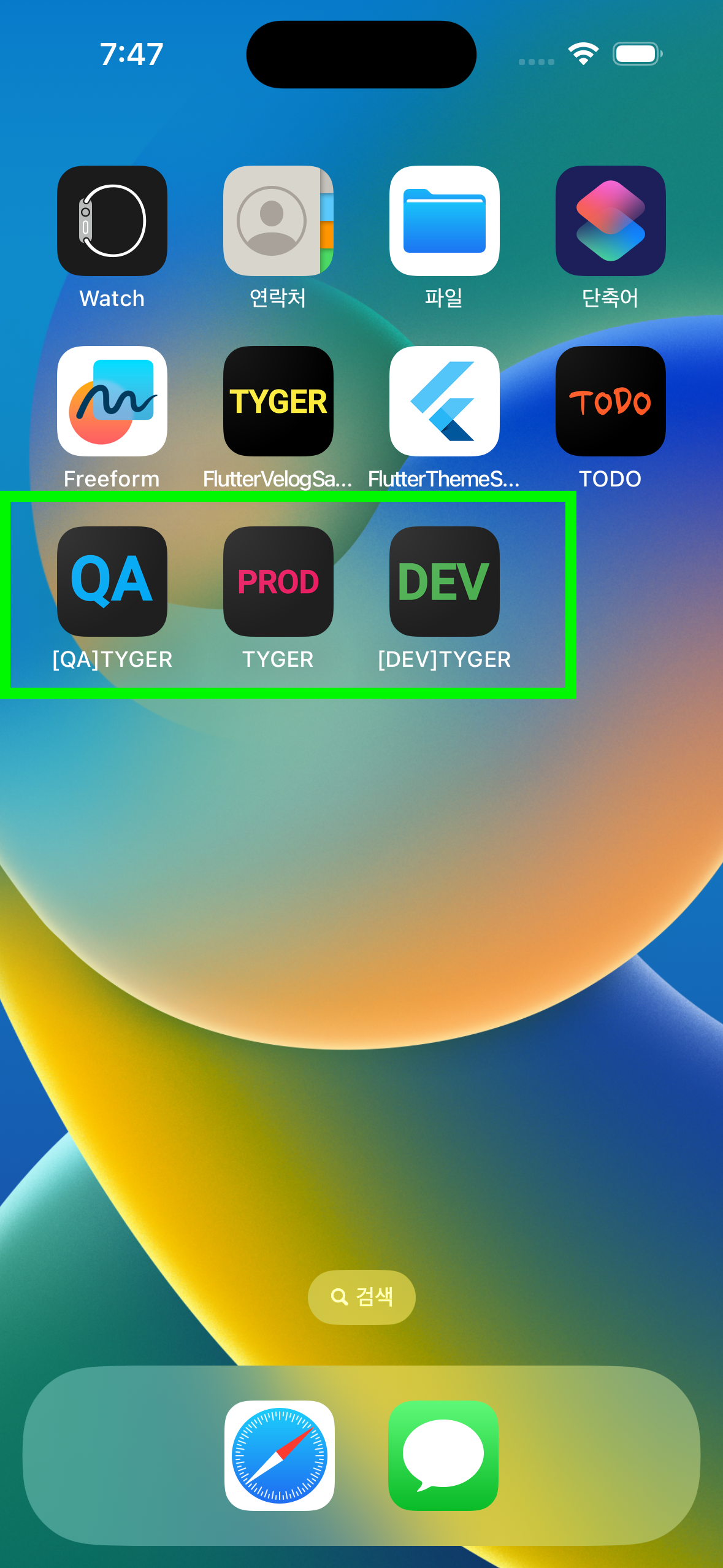This screenshot has height=1568, width=723.
Task: Open the [DEV]TYGER app
Action: click(x=444, y=582)
